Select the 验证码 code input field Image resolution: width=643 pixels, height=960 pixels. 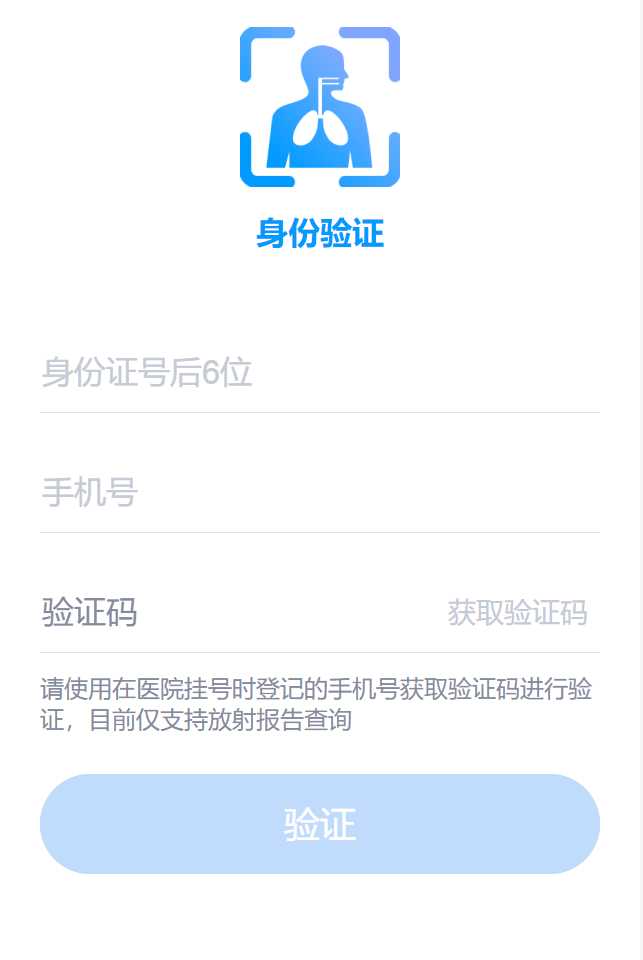230,612
